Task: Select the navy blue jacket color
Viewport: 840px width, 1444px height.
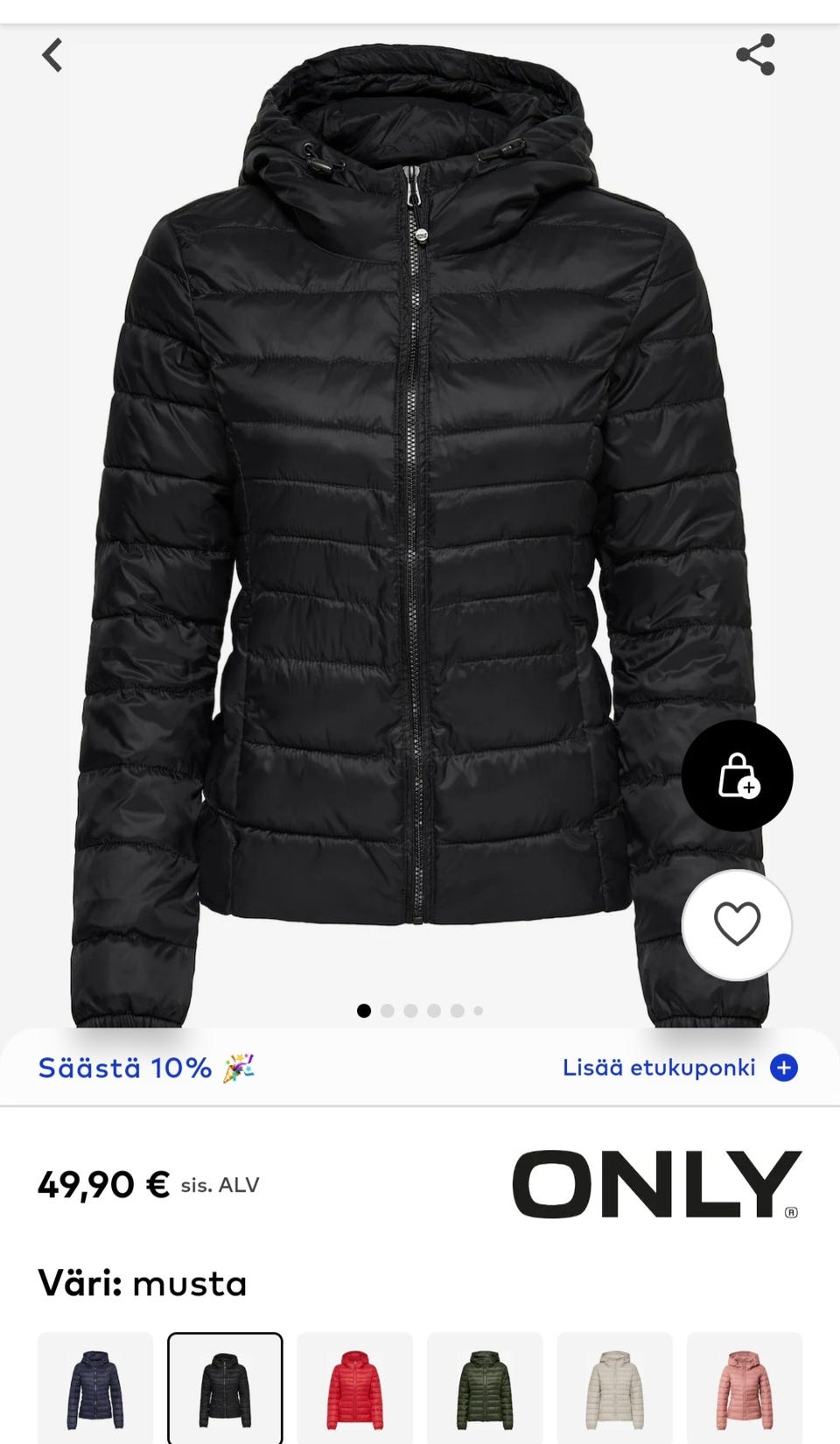Action: coord(95,1387)
